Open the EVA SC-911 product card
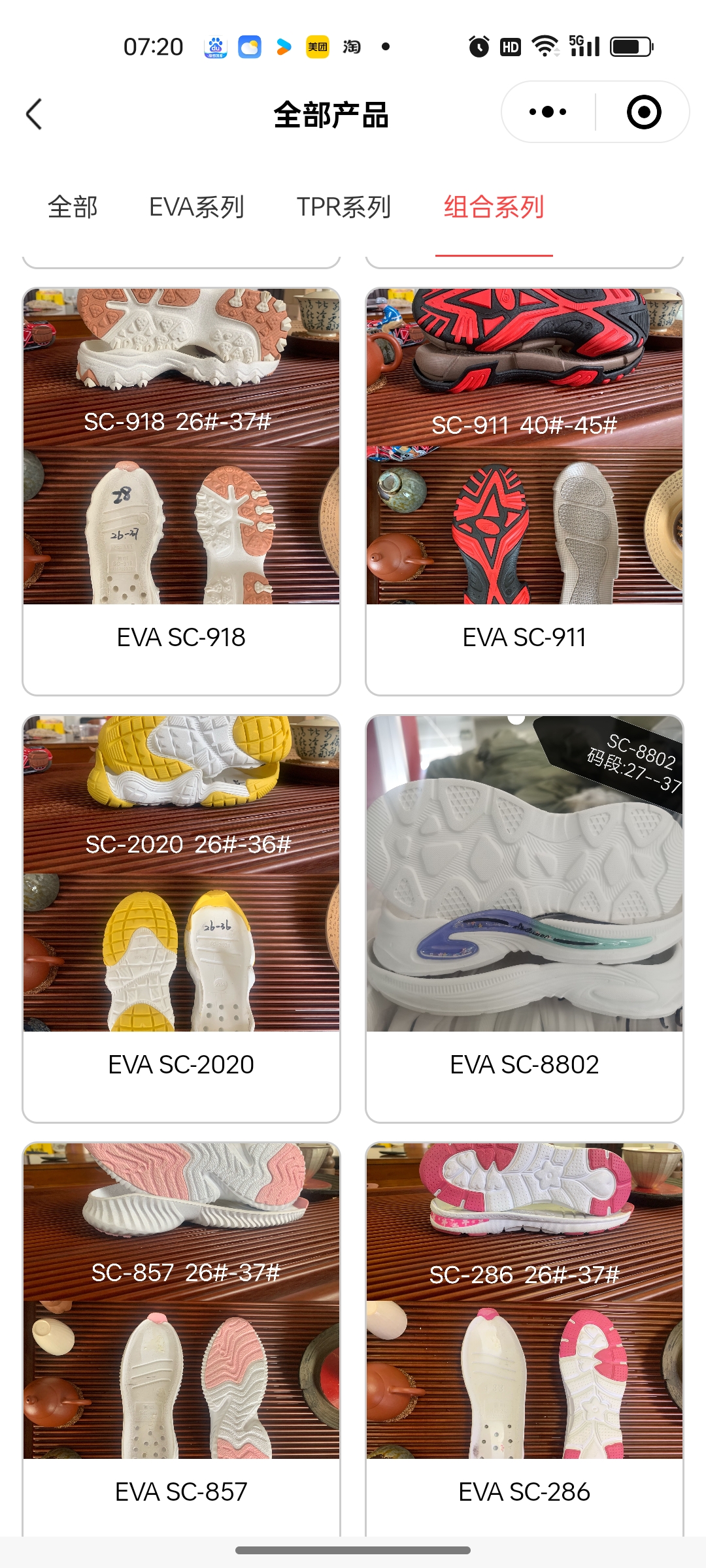Image resolution: width=706 pixels, height=1568 pixels. click(524, 490)
